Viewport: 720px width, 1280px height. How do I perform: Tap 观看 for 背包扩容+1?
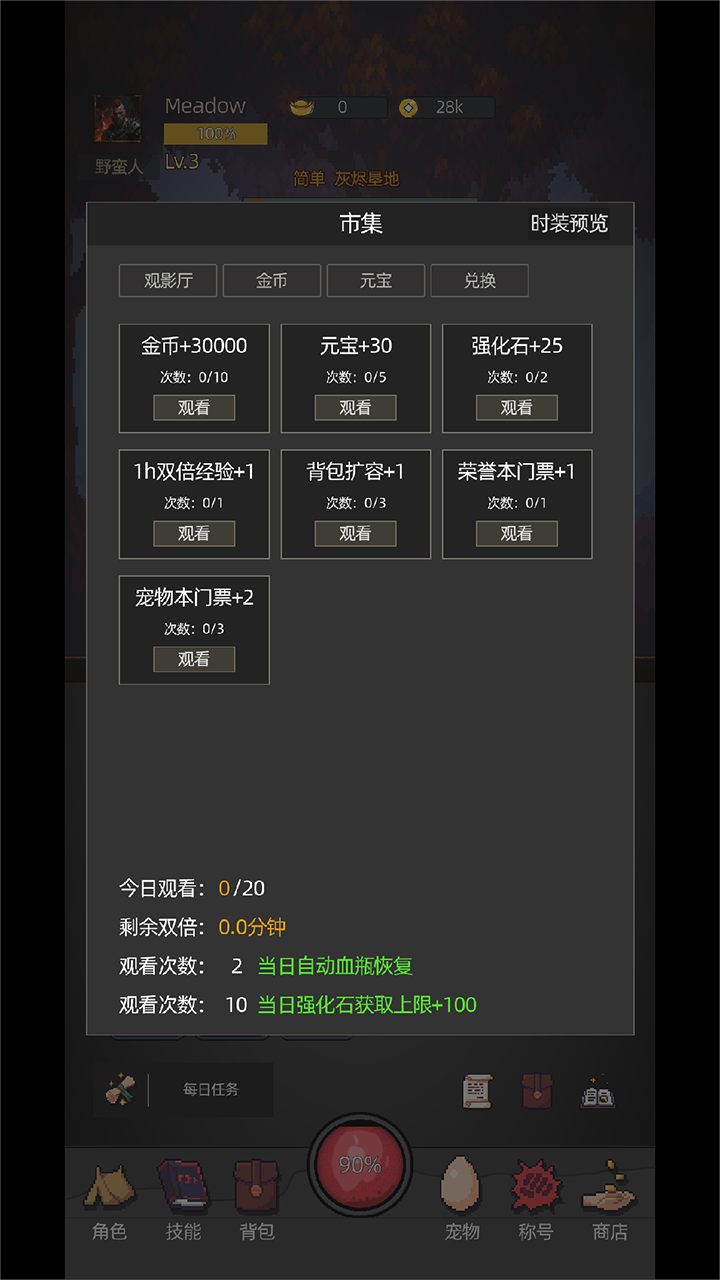click(x=355, y=533)
